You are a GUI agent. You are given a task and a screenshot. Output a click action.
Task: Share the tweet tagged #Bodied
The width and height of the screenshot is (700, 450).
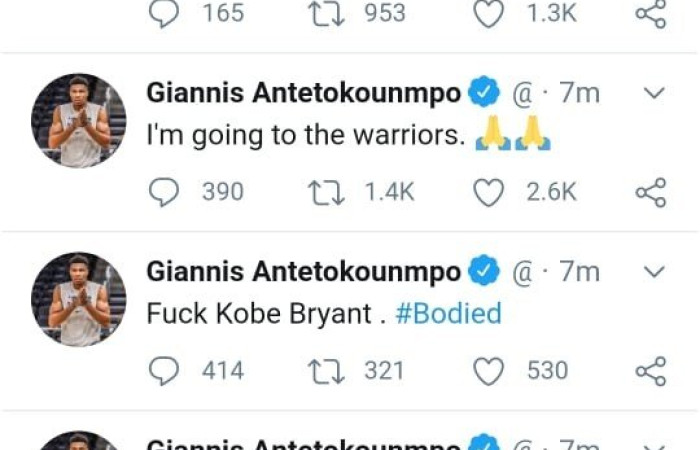[x=651, y=371]
